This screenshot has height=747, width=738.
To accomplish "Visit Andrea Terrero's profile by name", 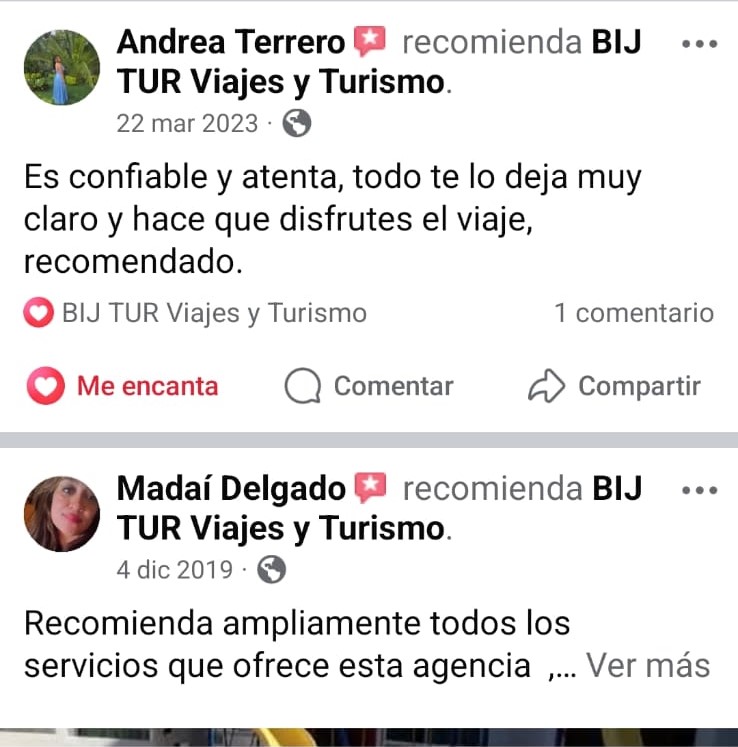I will click(231, 43).
